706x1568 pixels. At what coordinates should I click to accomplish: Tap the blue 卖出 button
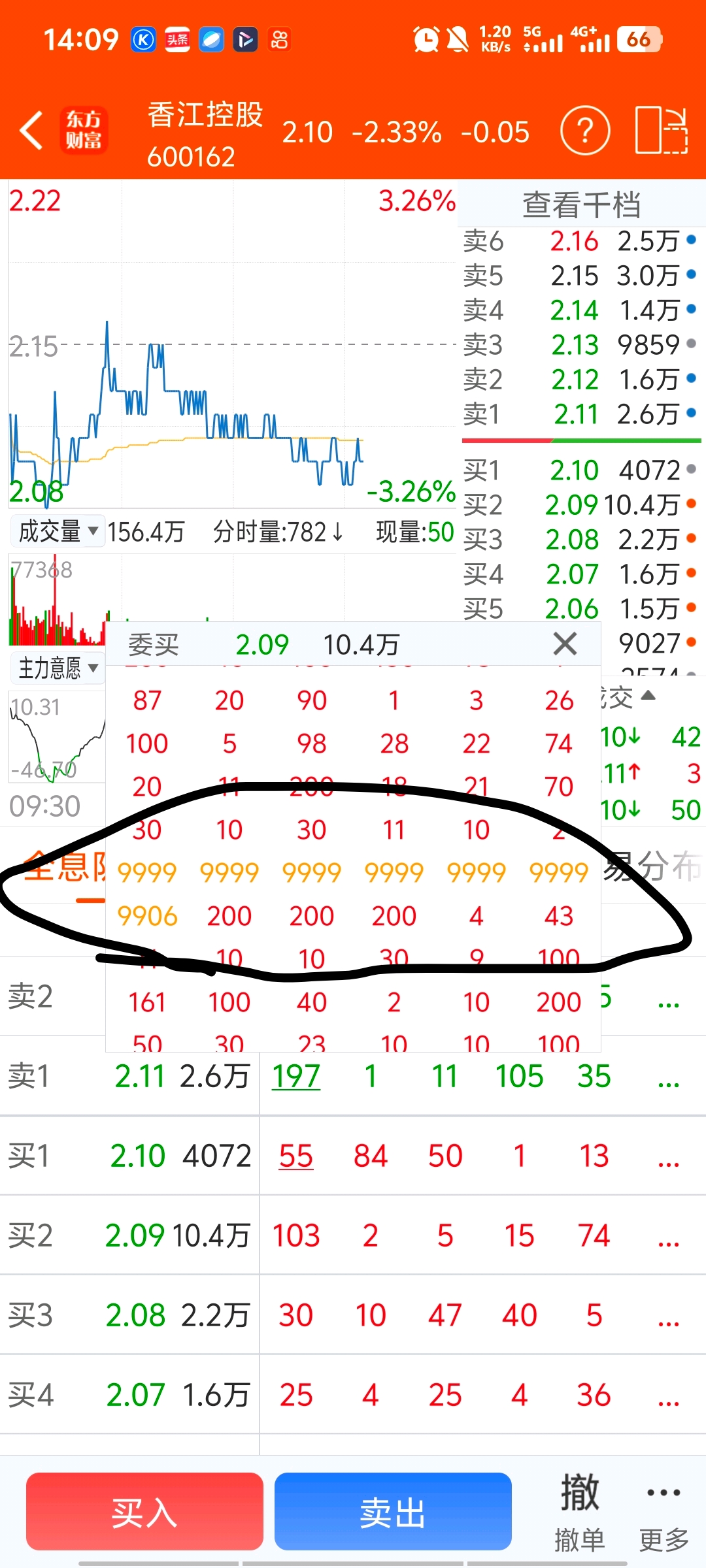coord(393,1511)
